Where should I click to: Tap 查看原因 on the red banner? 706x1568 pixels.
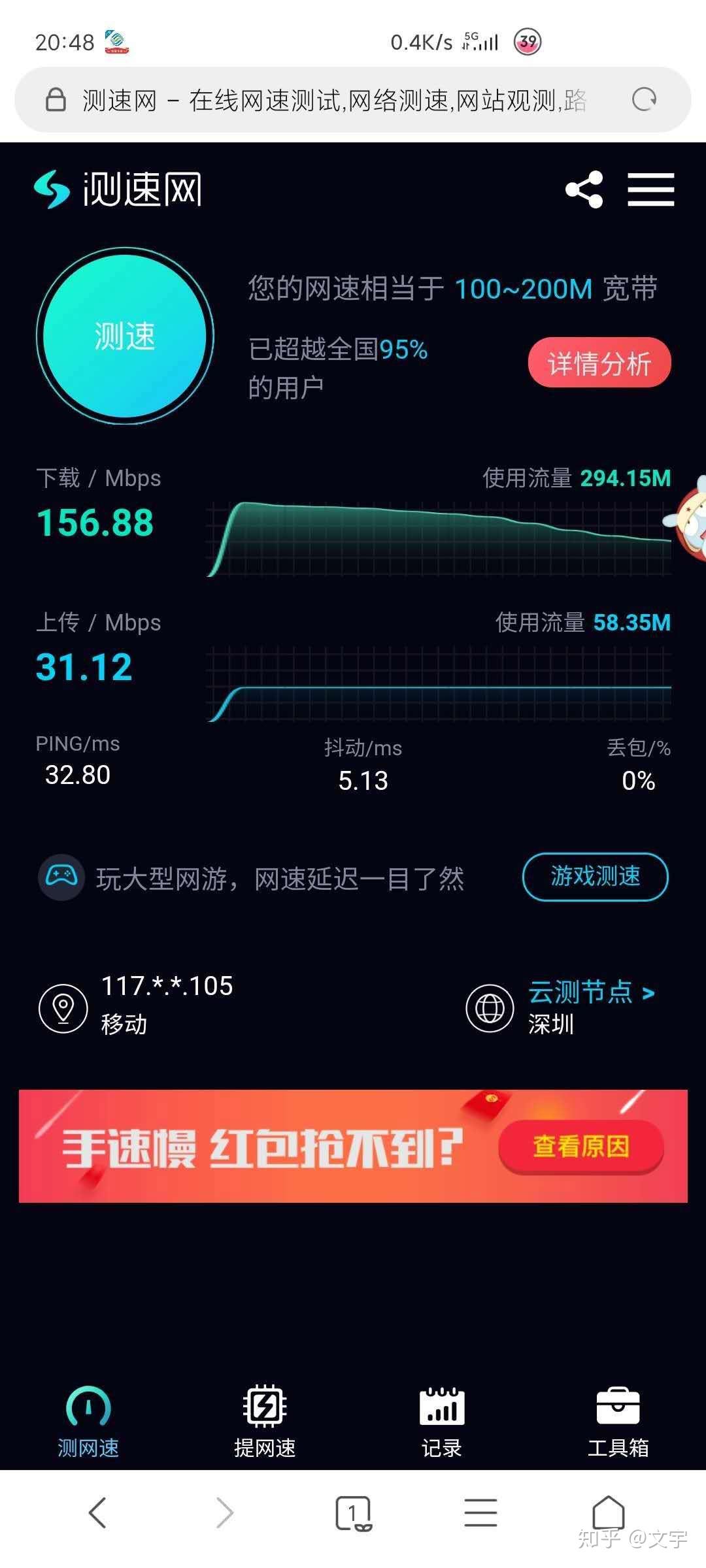click(580, 1147)
